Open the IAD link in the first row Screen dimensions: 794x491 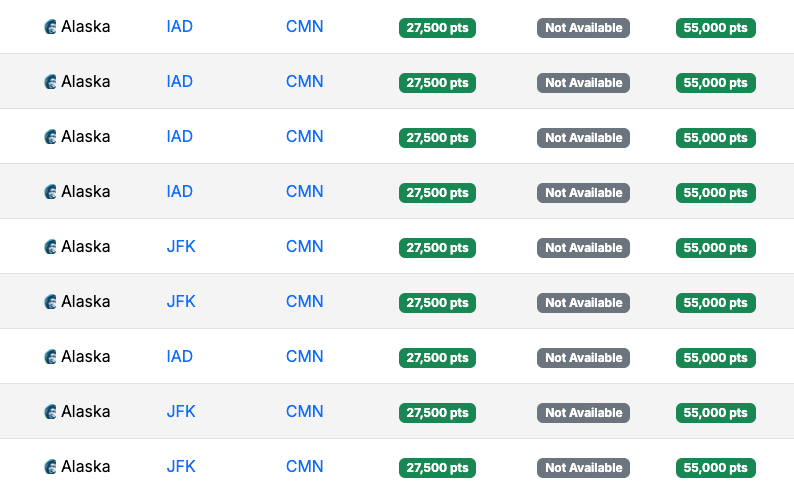click(x=179, y=27)
